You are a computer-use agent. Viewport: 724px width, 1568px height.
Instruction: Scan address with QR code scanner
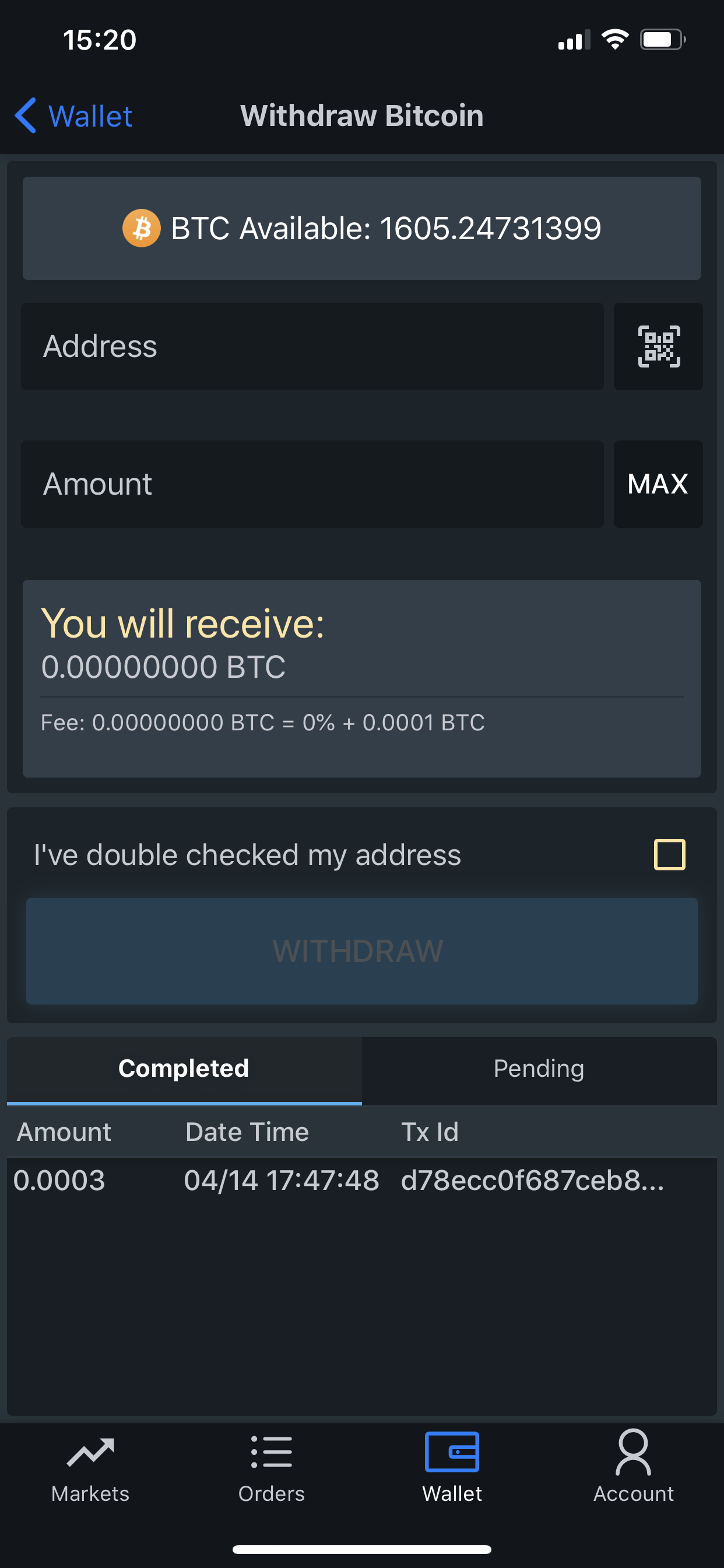(658, 346)
